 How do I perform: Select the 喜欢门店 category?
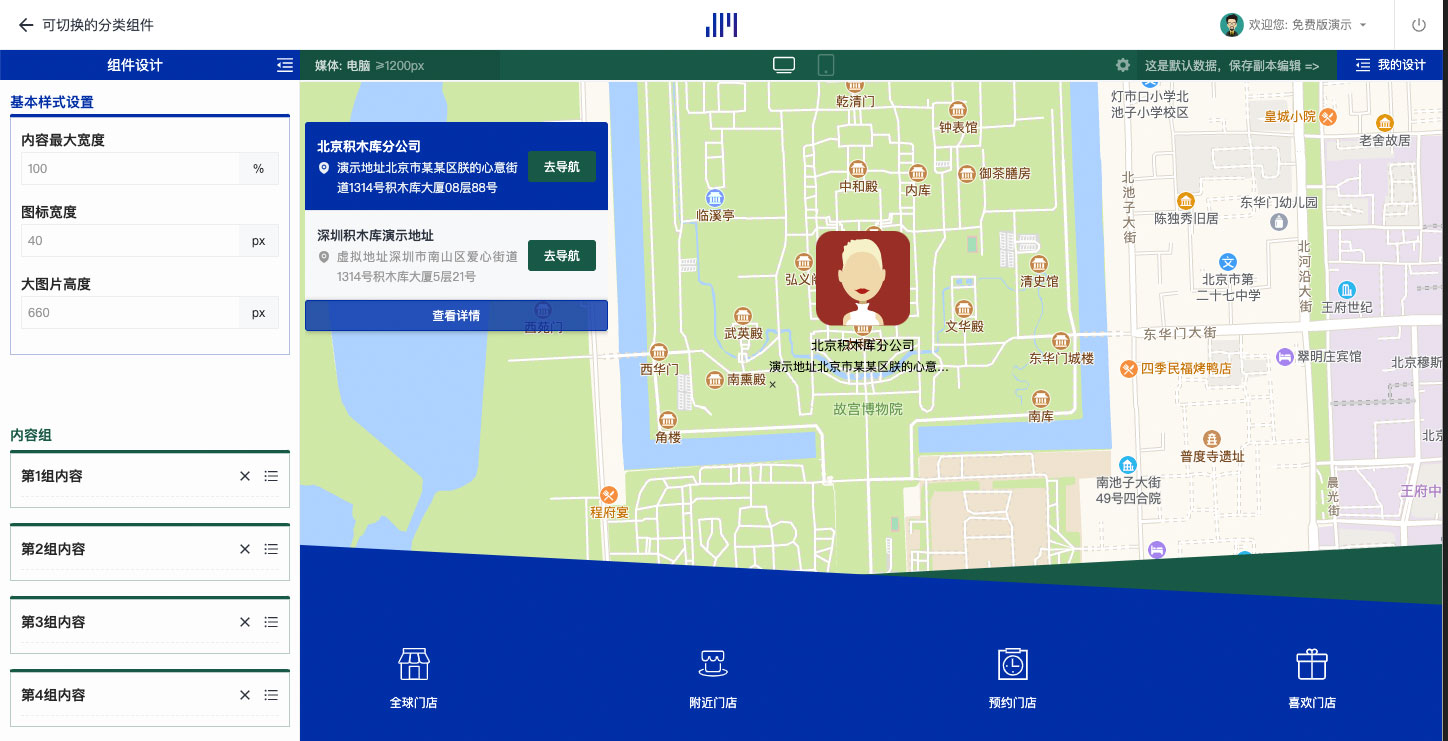(1311, 677)
